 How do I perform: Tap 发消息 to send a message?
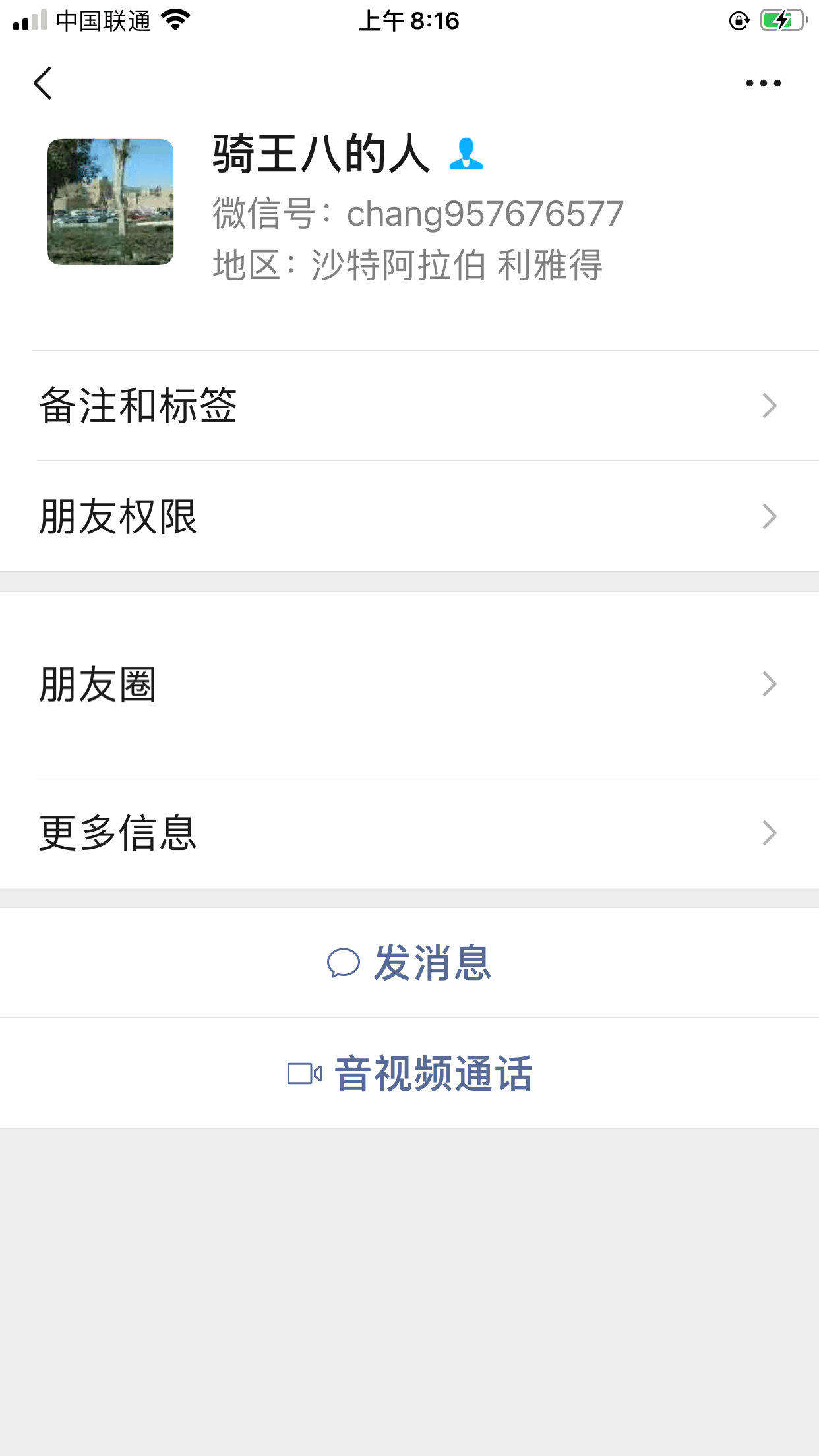point(409,963)
